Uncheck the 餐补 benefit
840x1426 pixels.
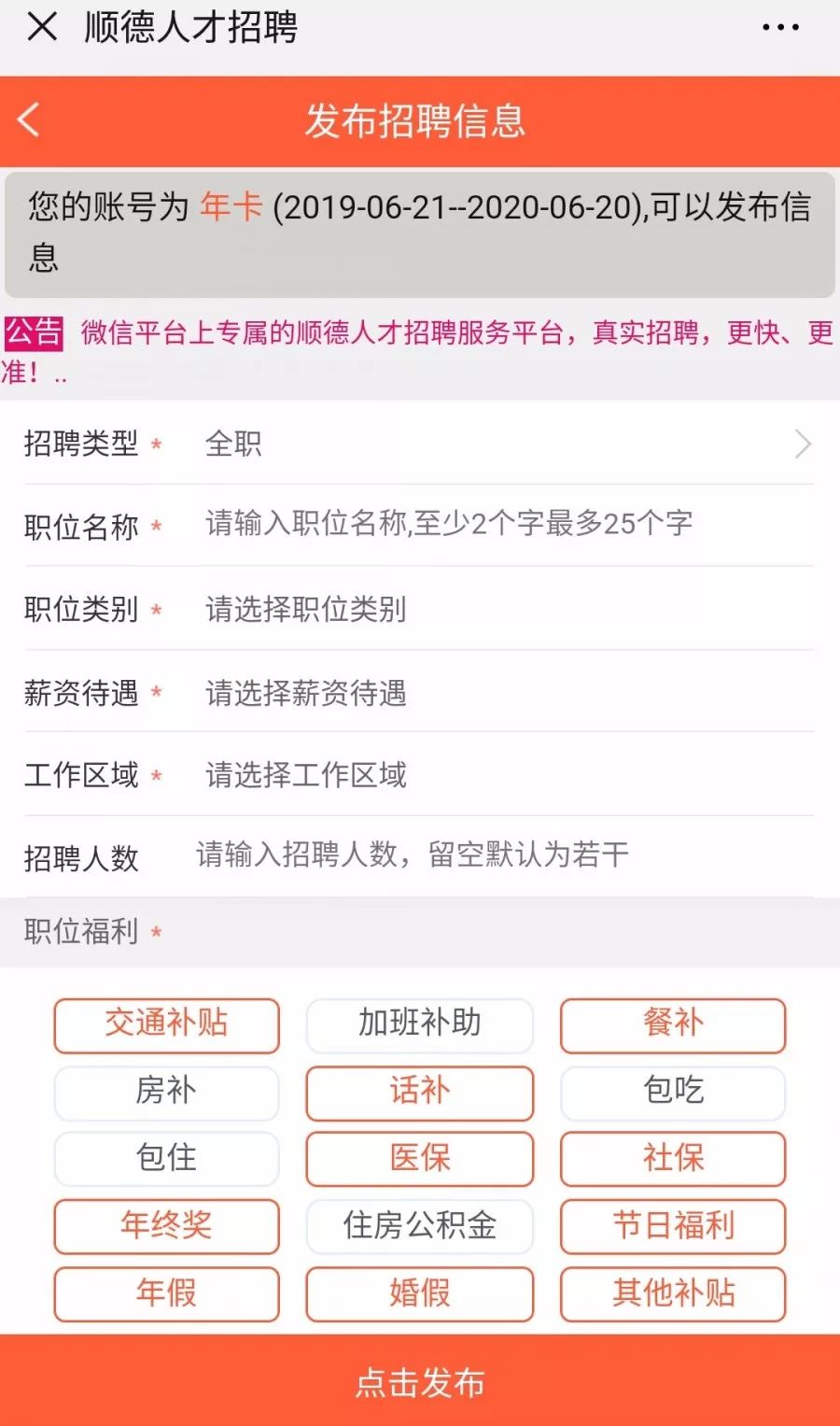coord(673,1024)
